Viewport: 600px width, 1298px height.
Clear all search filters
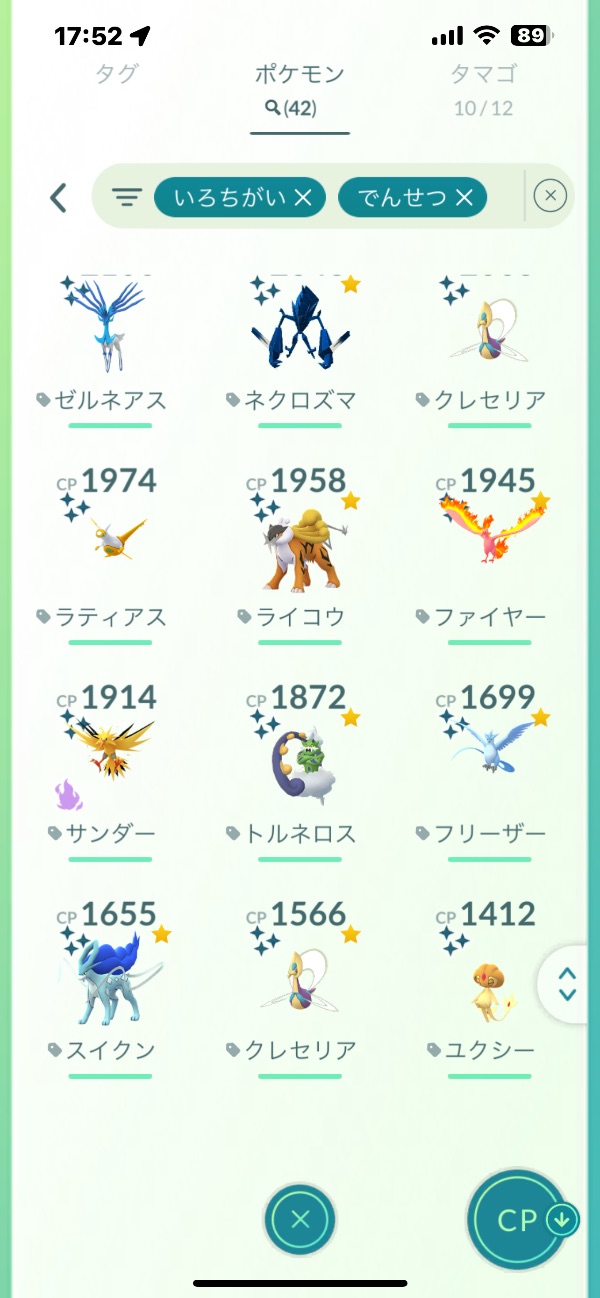[550, 196]
